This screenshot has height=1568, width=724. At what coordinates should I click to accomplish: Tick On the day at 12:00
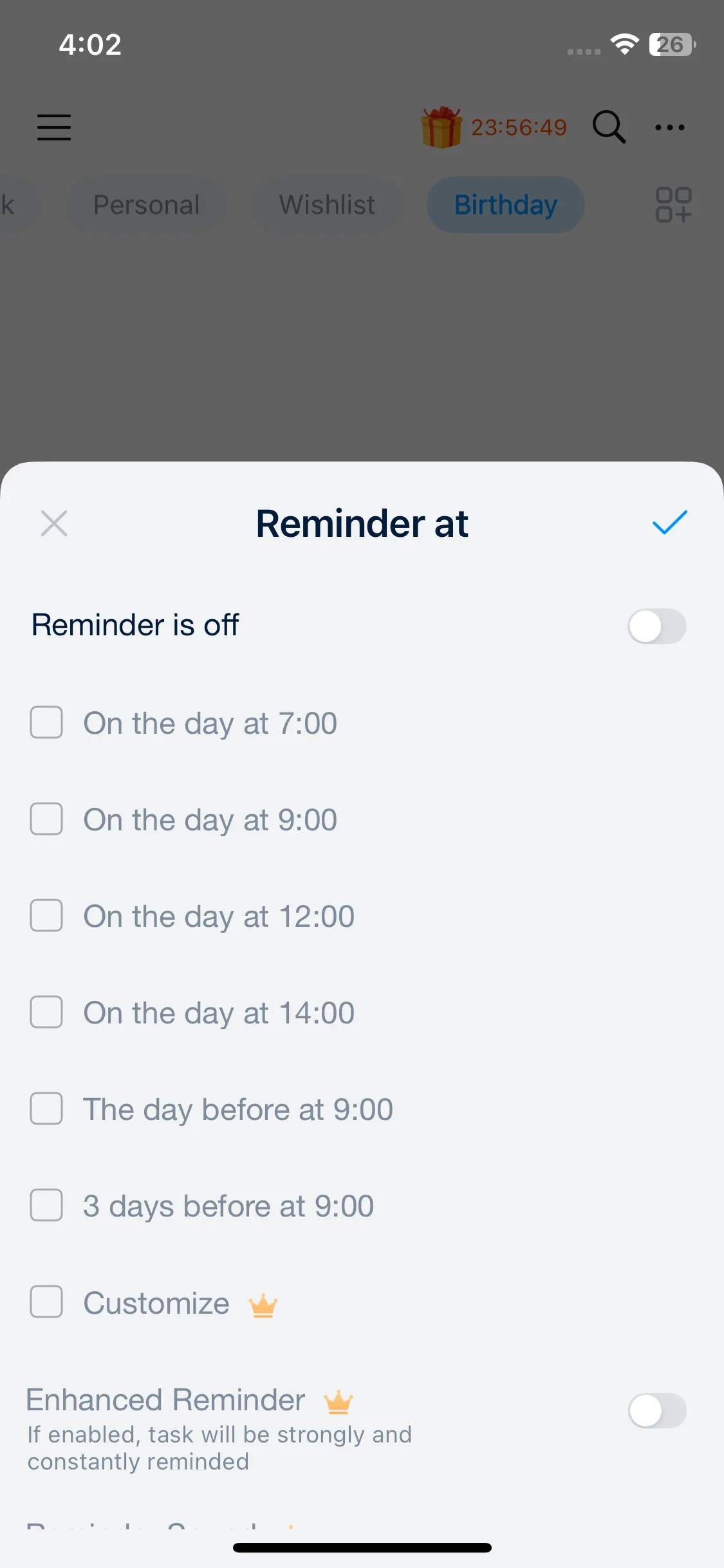click(46, 915)
